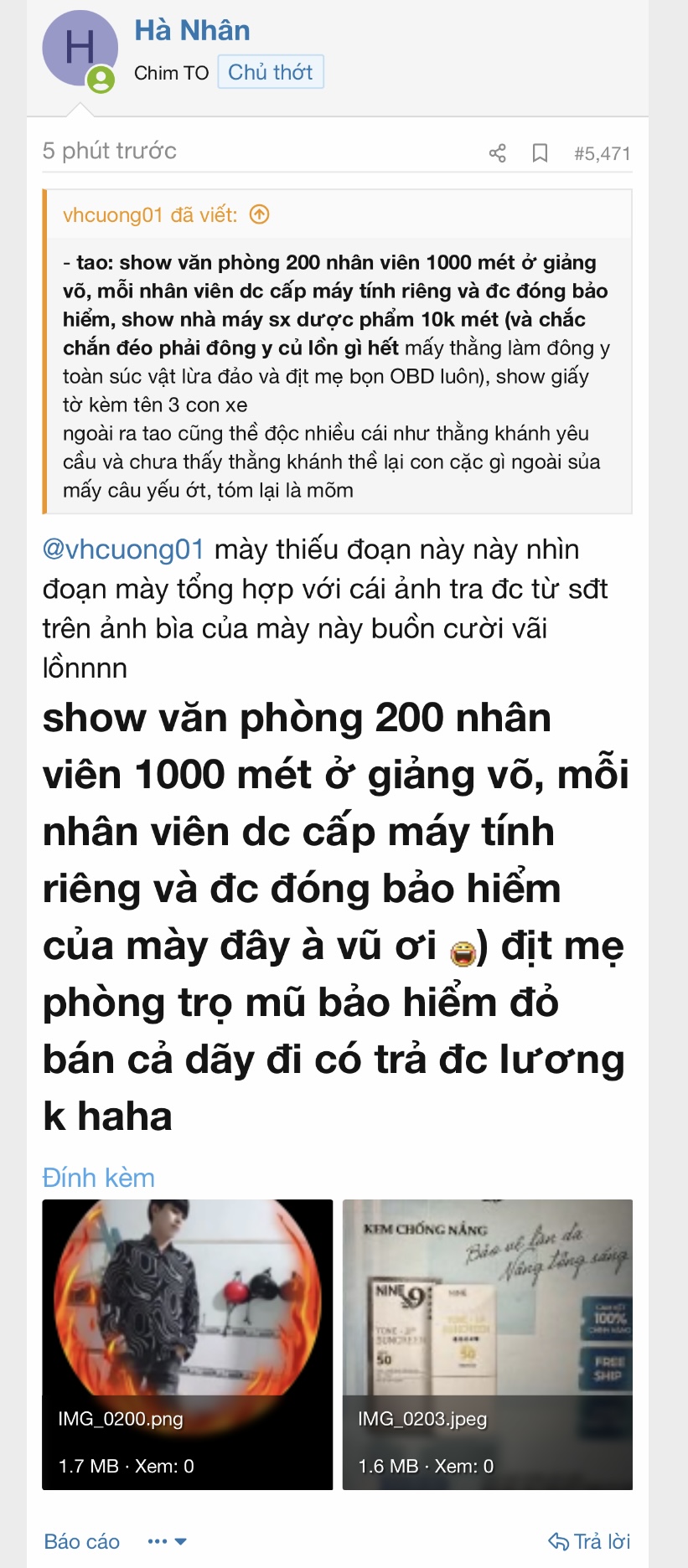Bookmark post #5,471
Screen dimensions: 688x1568
[x=541, y=153]
